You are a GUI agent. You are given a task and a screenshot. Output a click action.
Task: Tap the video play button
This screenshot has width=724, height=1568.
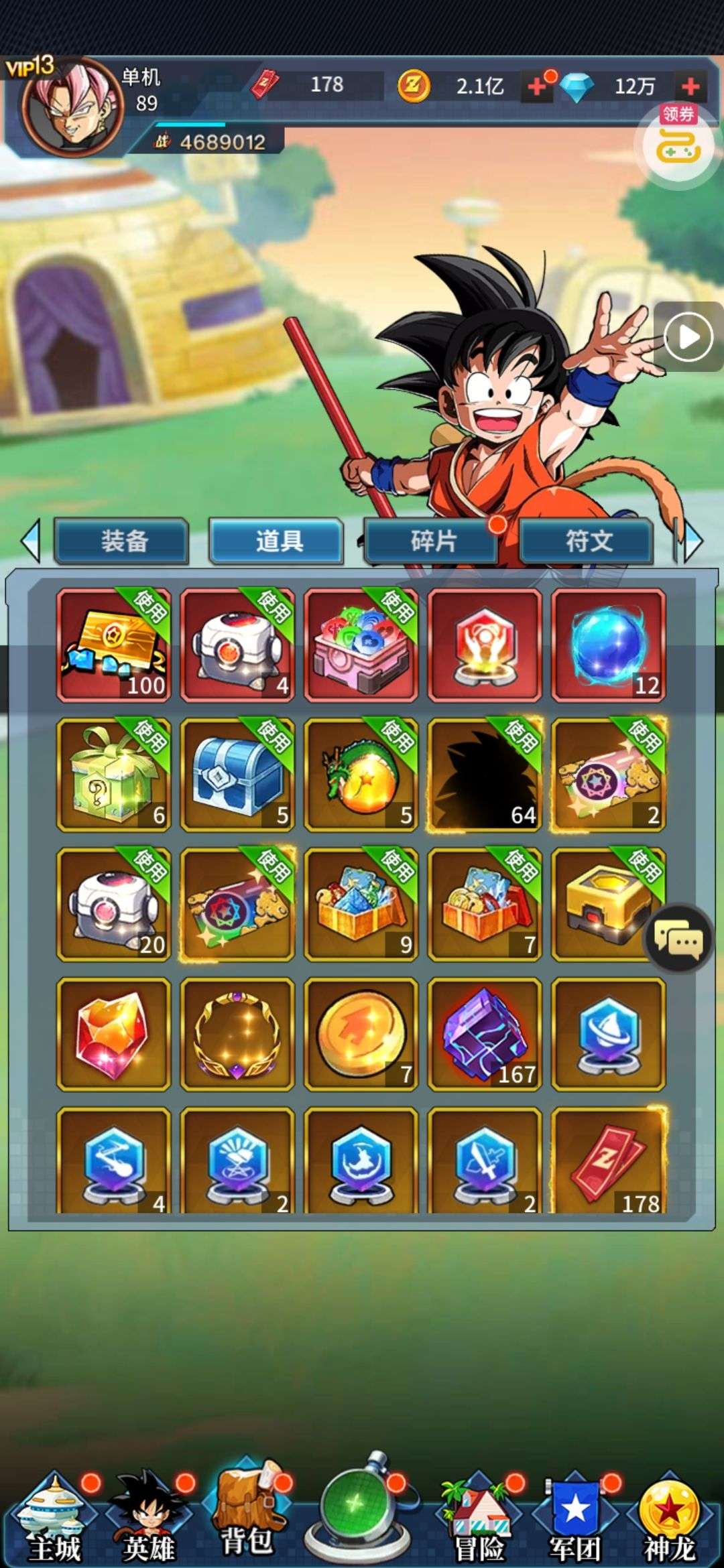pyautogui.click(x=688, y=336)
